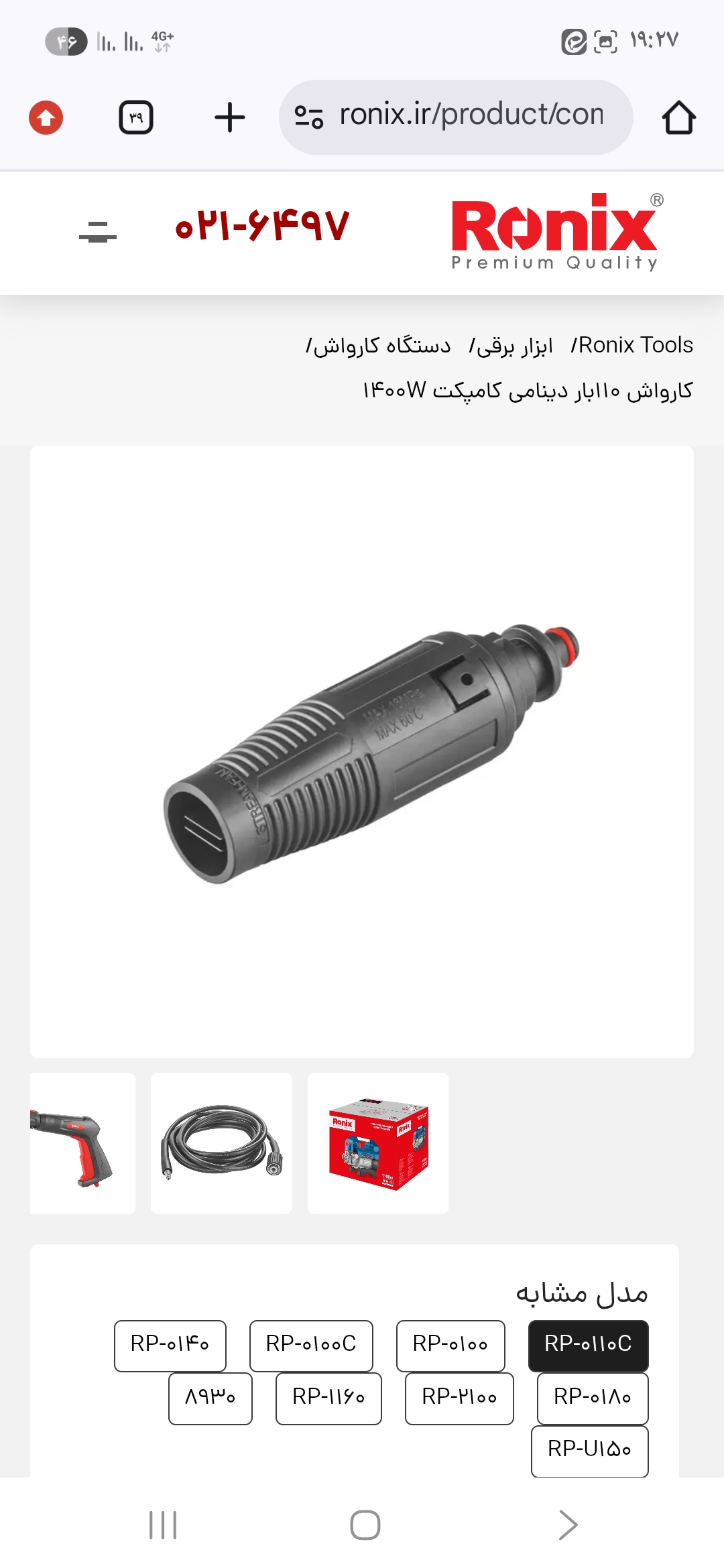This screenshot has height=1568, width=724.
Task: Select similar model RP-۲۱۰۰
Action: pos(459,1398)
